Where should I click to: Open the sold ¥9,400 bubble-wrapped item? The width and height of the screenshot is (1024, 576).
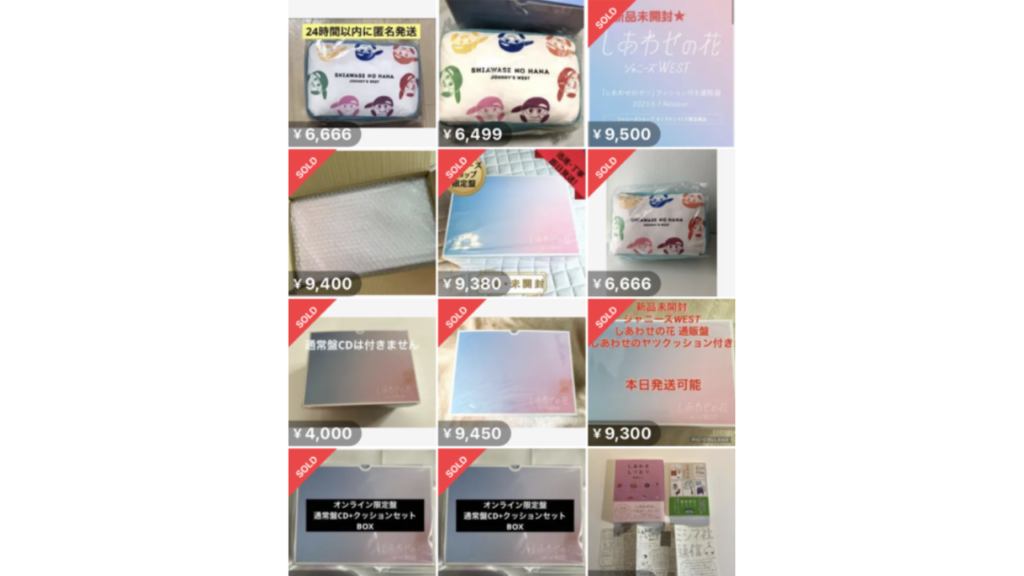[362, 223]
